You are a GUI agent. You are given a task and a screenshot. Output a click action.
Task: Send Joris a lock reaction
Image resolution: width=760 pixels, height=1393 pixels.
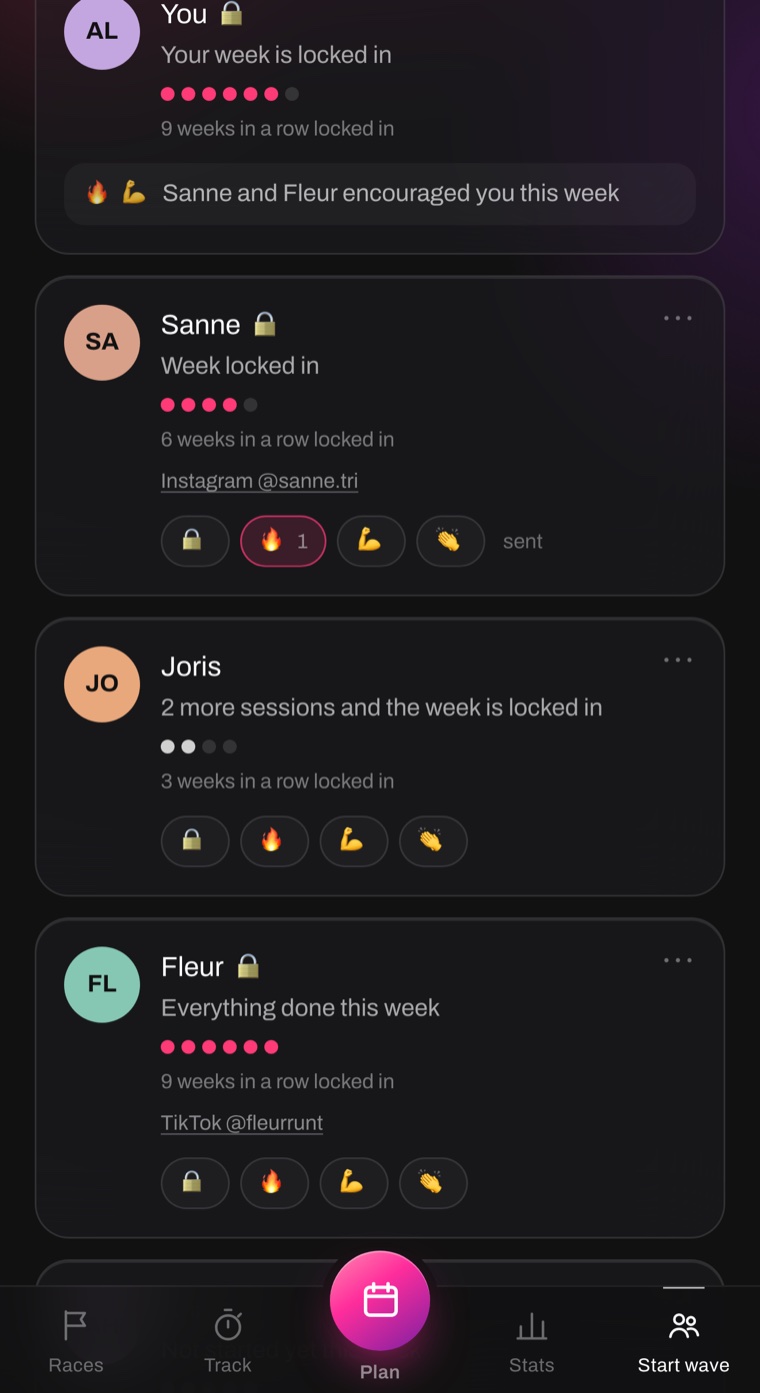coord(195,841)
